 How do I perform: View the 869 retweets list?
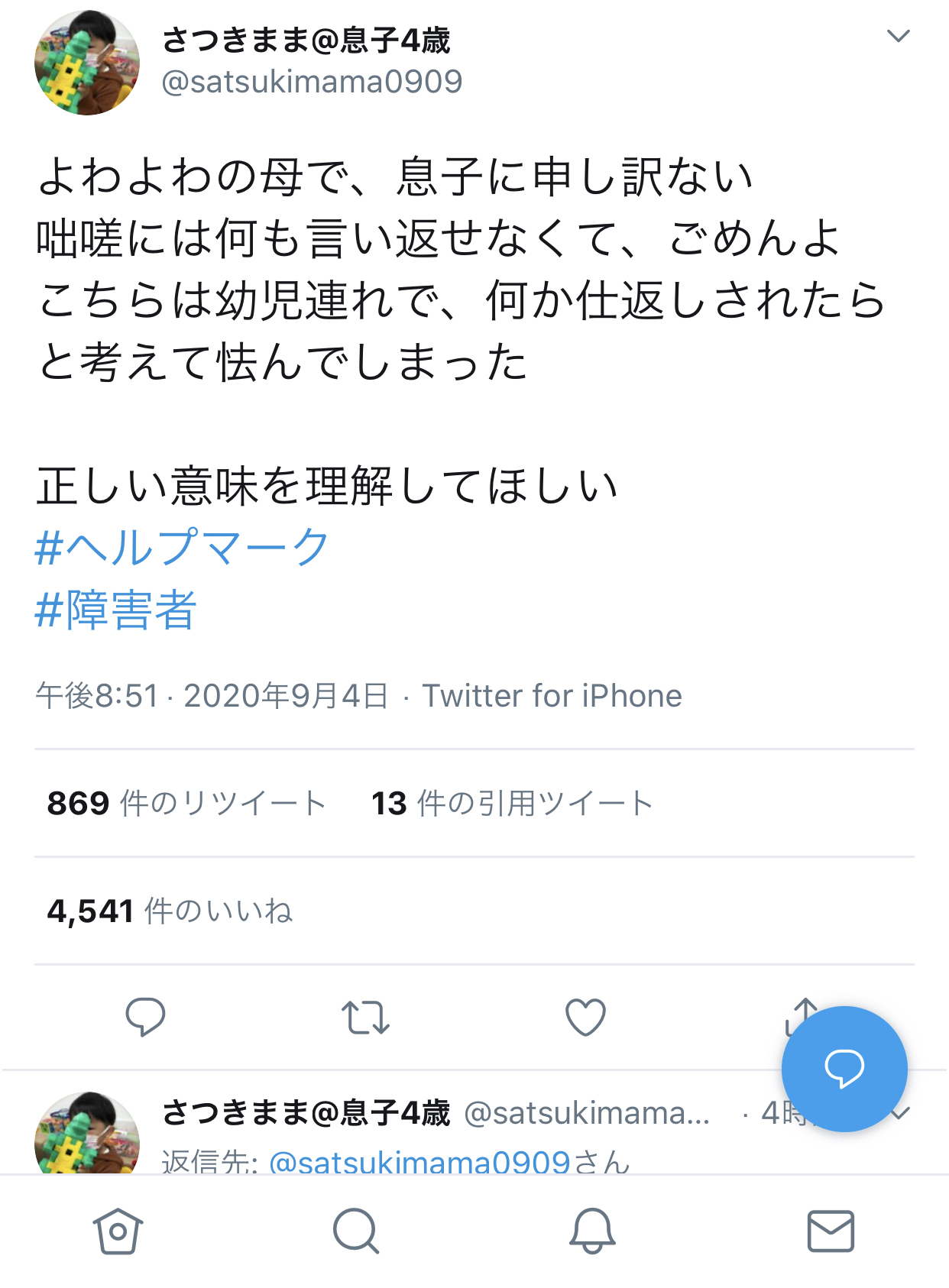click(x=186, y=803)
